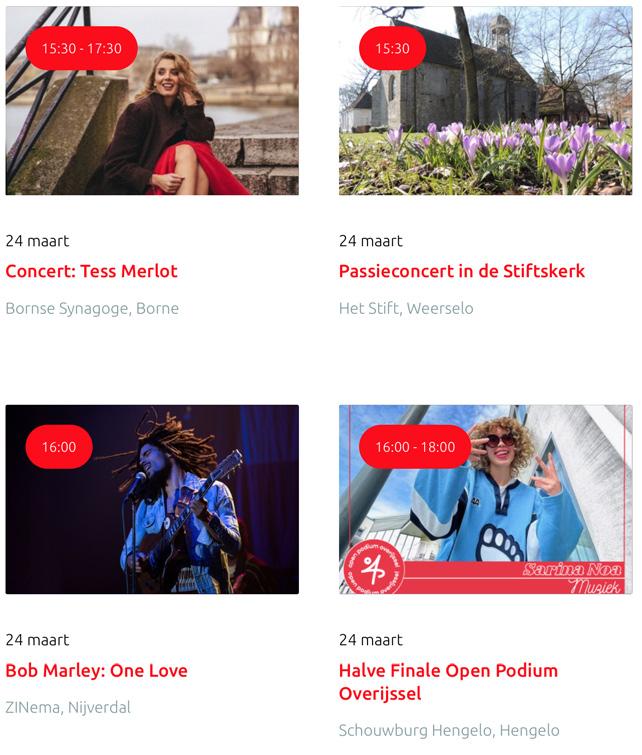Viewport: 642px width, 755px height.
Task: Open the Stiftskerk church photo card
Action: pos(485,101)
